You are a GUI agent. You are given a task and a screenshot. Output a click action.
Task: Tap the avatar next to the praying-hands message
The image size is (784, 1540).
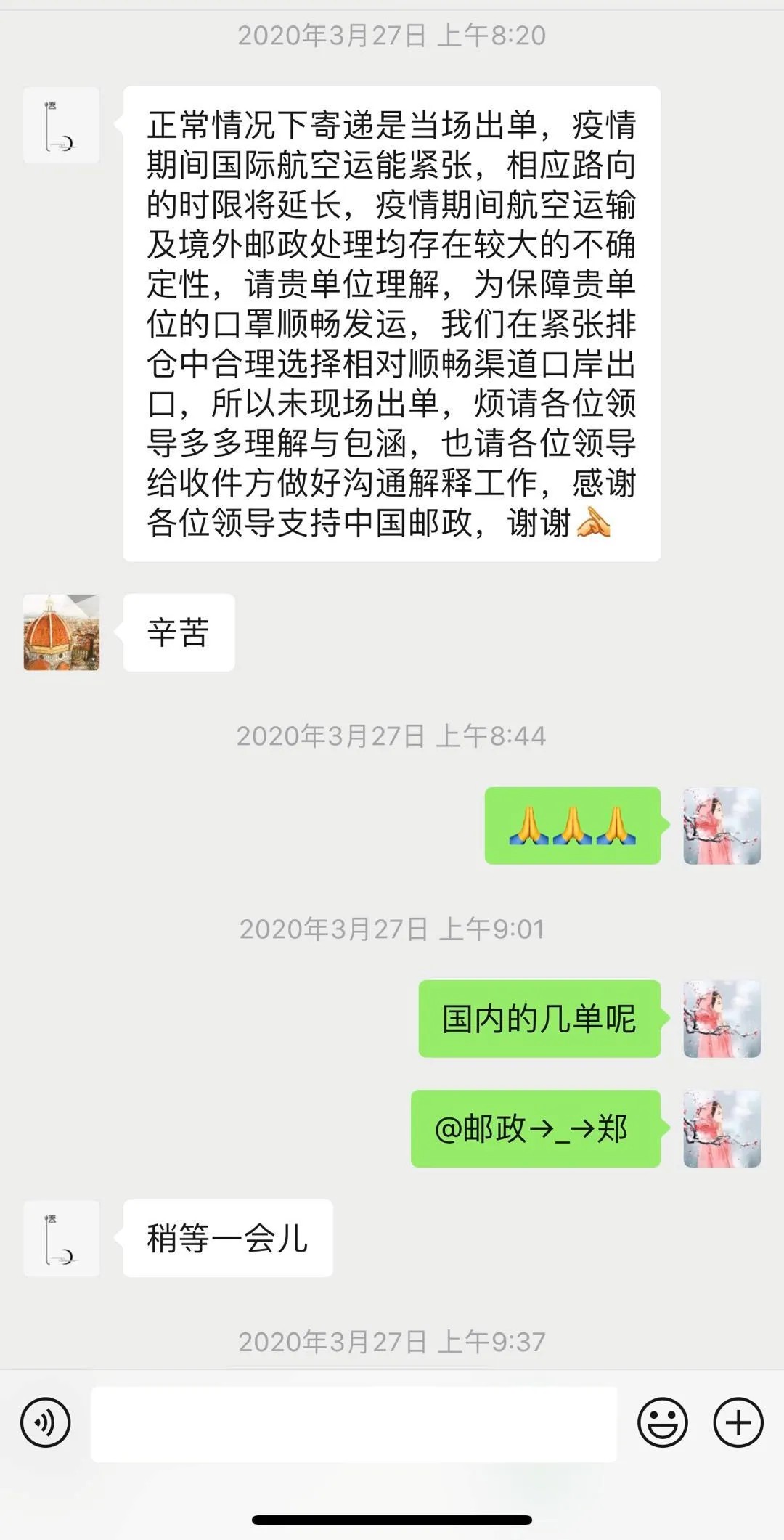(722, 826)
